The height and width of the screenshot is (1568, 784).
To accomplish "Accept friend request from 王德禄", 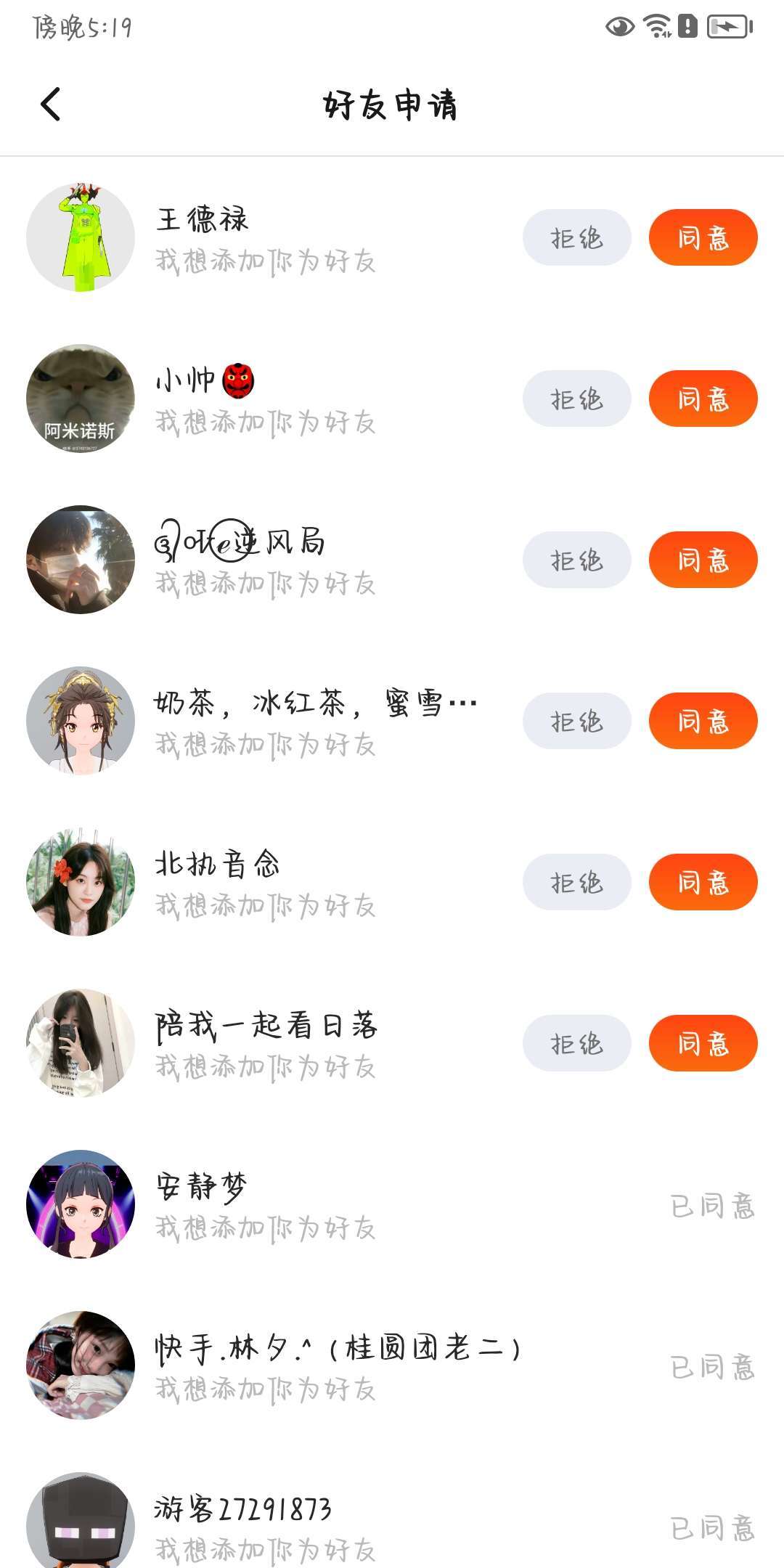I will (703, 238).
